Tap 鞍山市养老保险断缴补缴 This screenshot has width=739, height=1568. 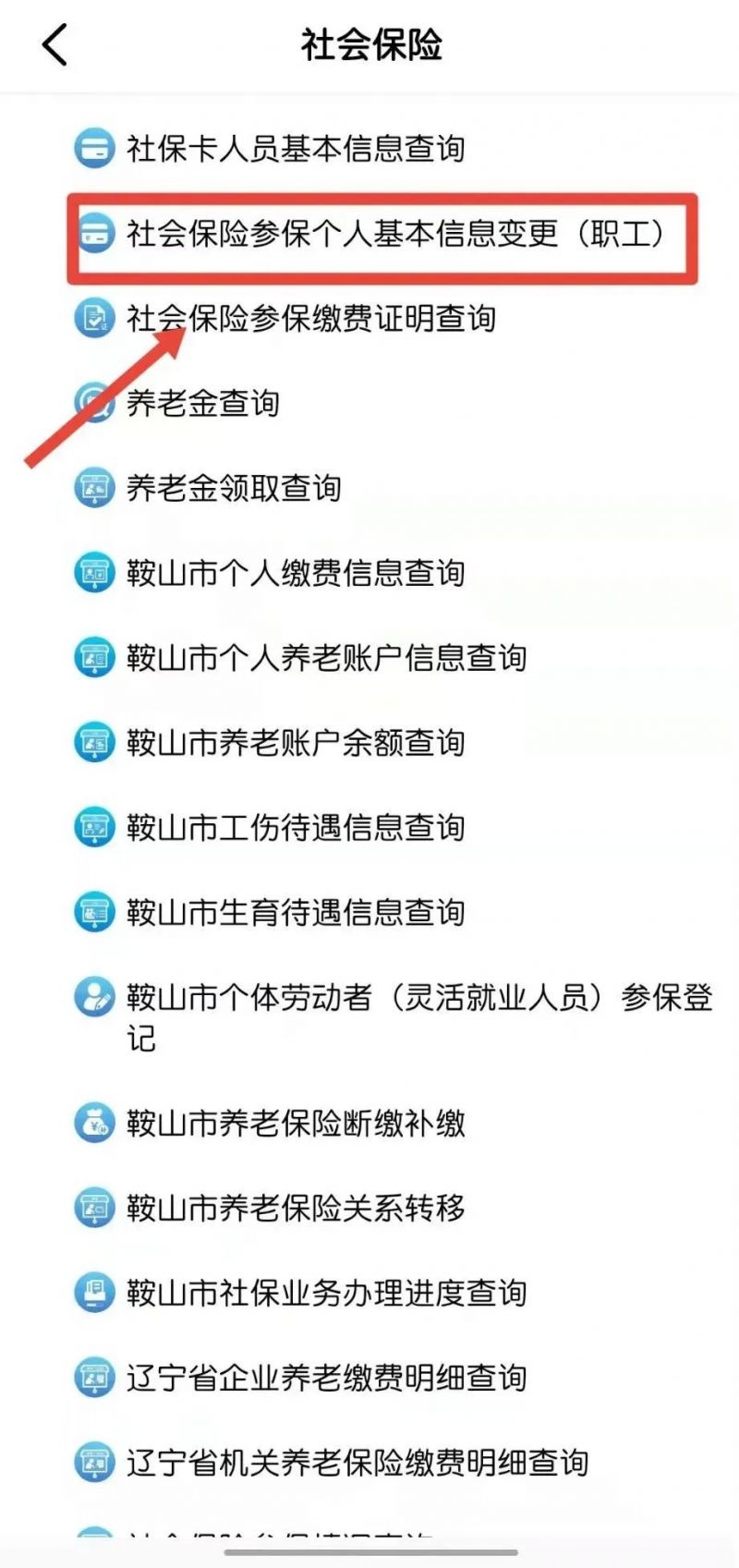pyautogui.click(x=295, y=1124)
